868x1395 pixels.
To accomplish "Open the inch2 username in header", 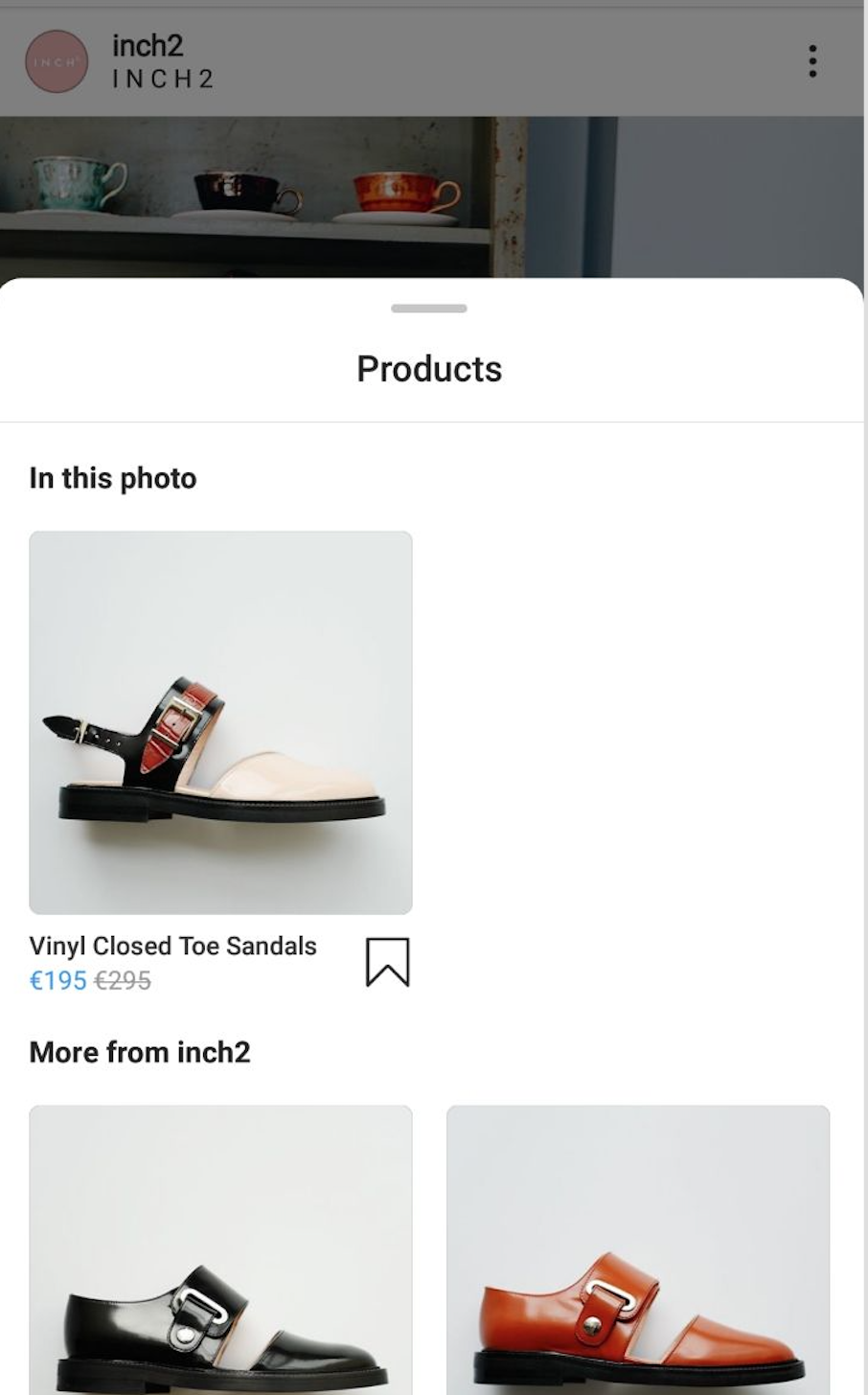I will click(148, 46).
